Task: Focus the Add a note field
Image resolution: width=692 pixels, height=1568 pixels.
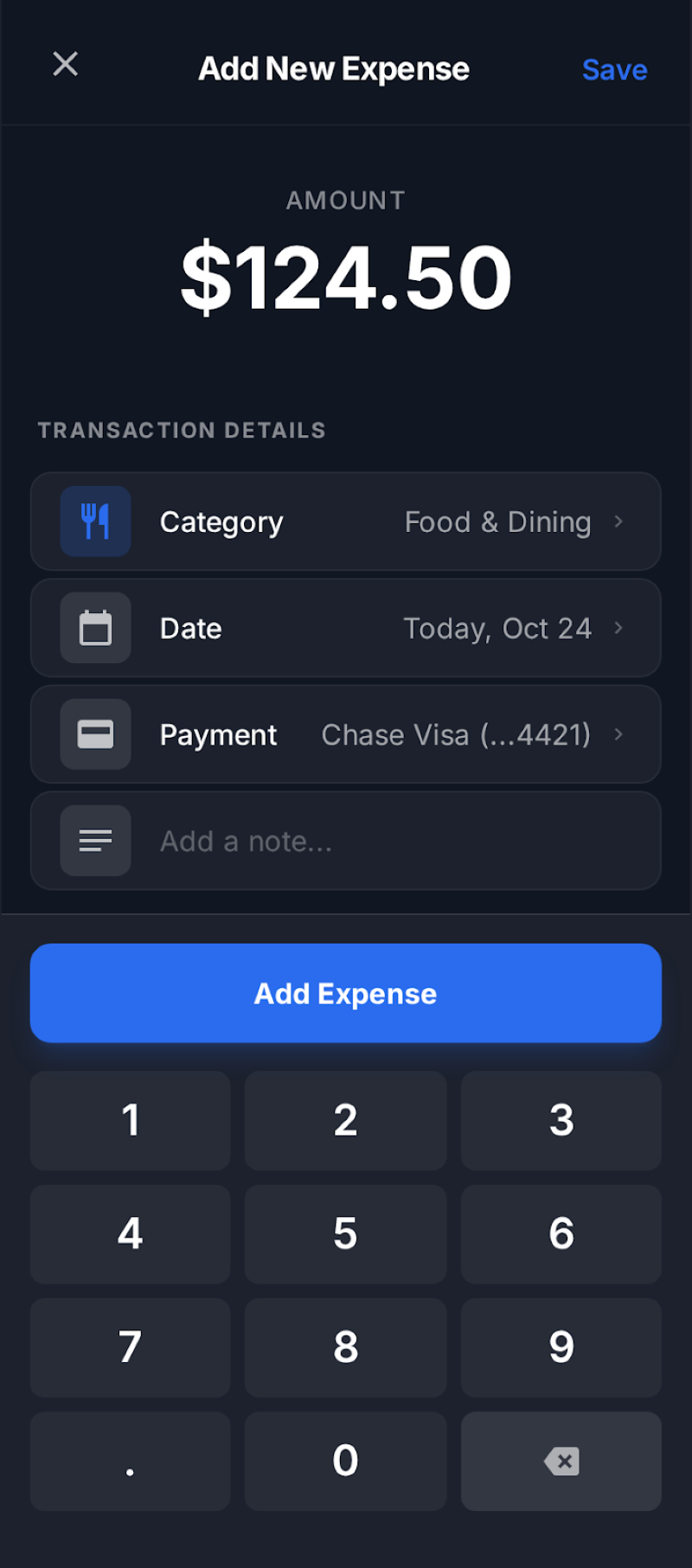Action: (x=346, y=841)
